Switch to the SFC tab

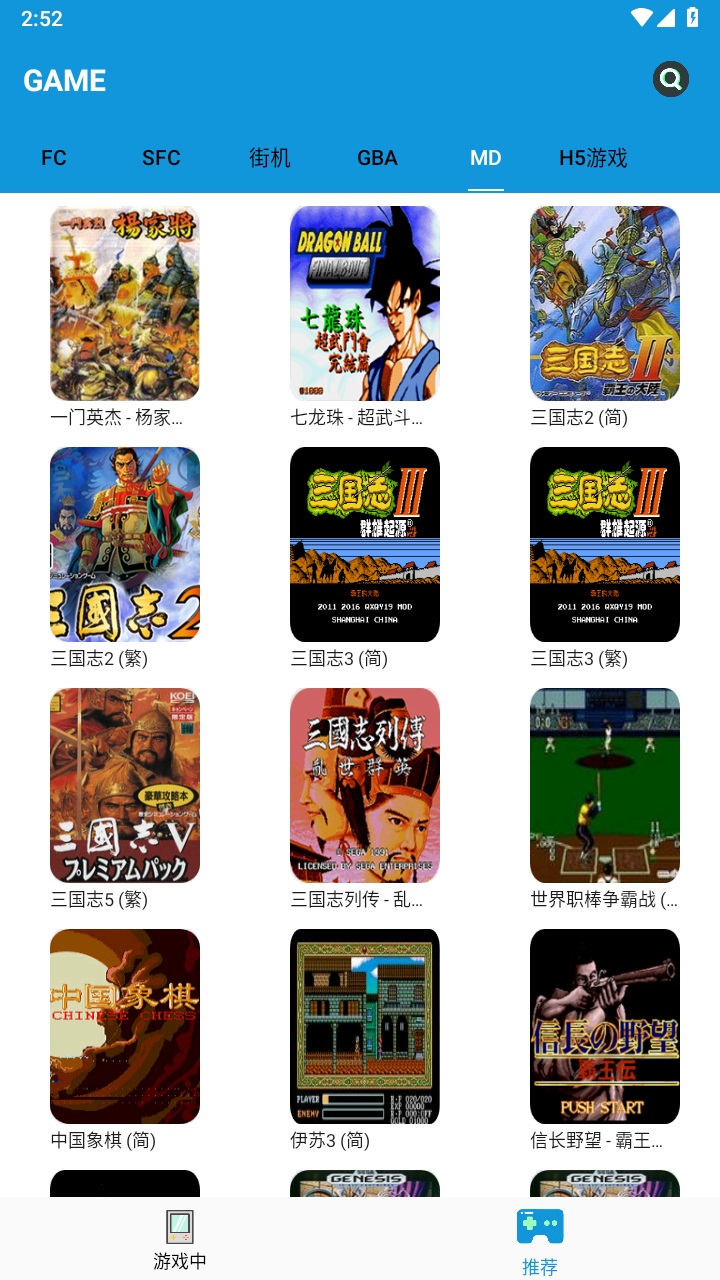coord(161,157)
